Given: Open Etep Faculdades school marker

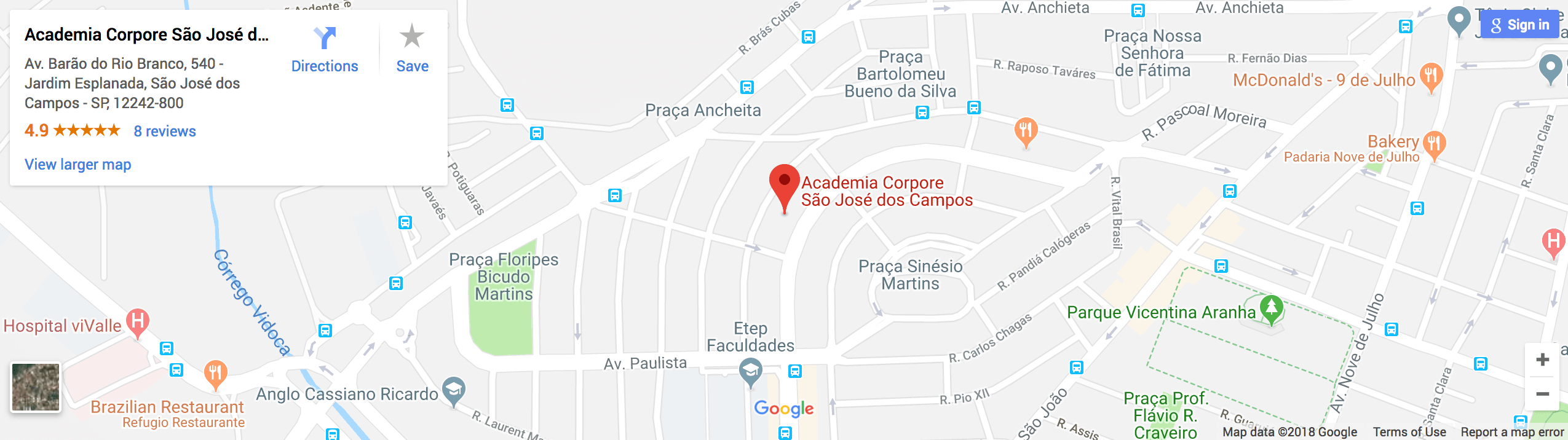Looking at the screenshot, I should (750, 371).
